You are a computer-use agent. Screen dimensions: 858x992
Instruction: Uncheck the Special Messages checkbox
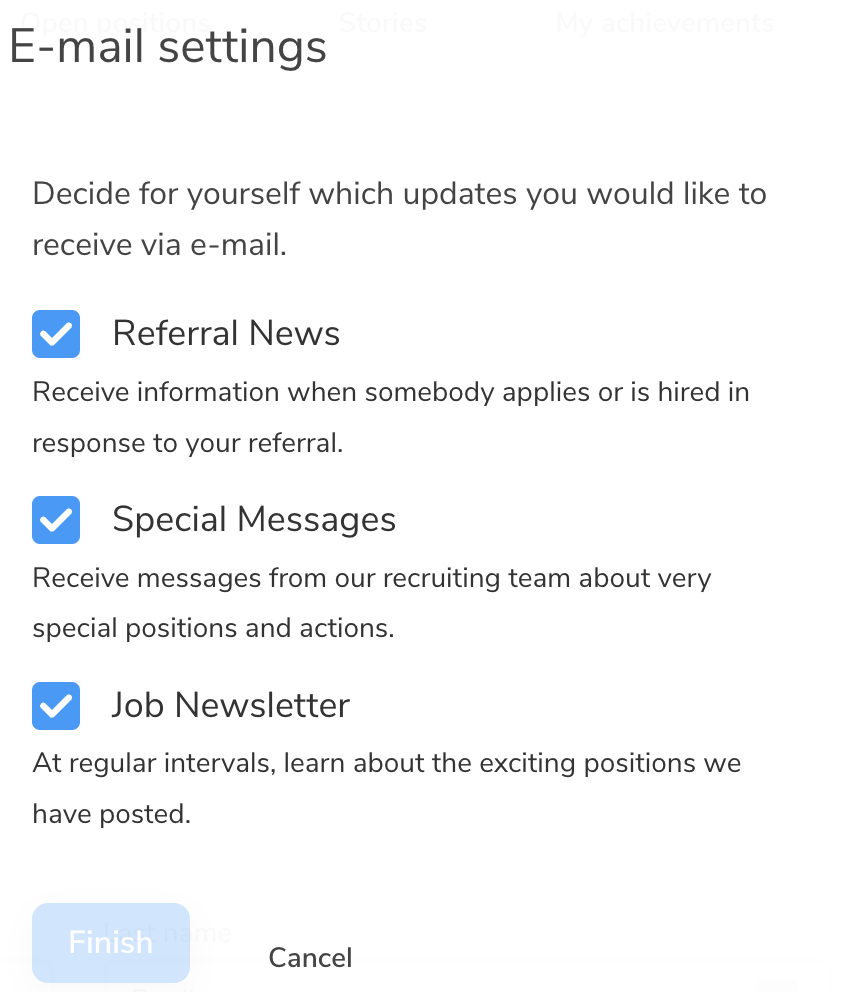[56, 520]
